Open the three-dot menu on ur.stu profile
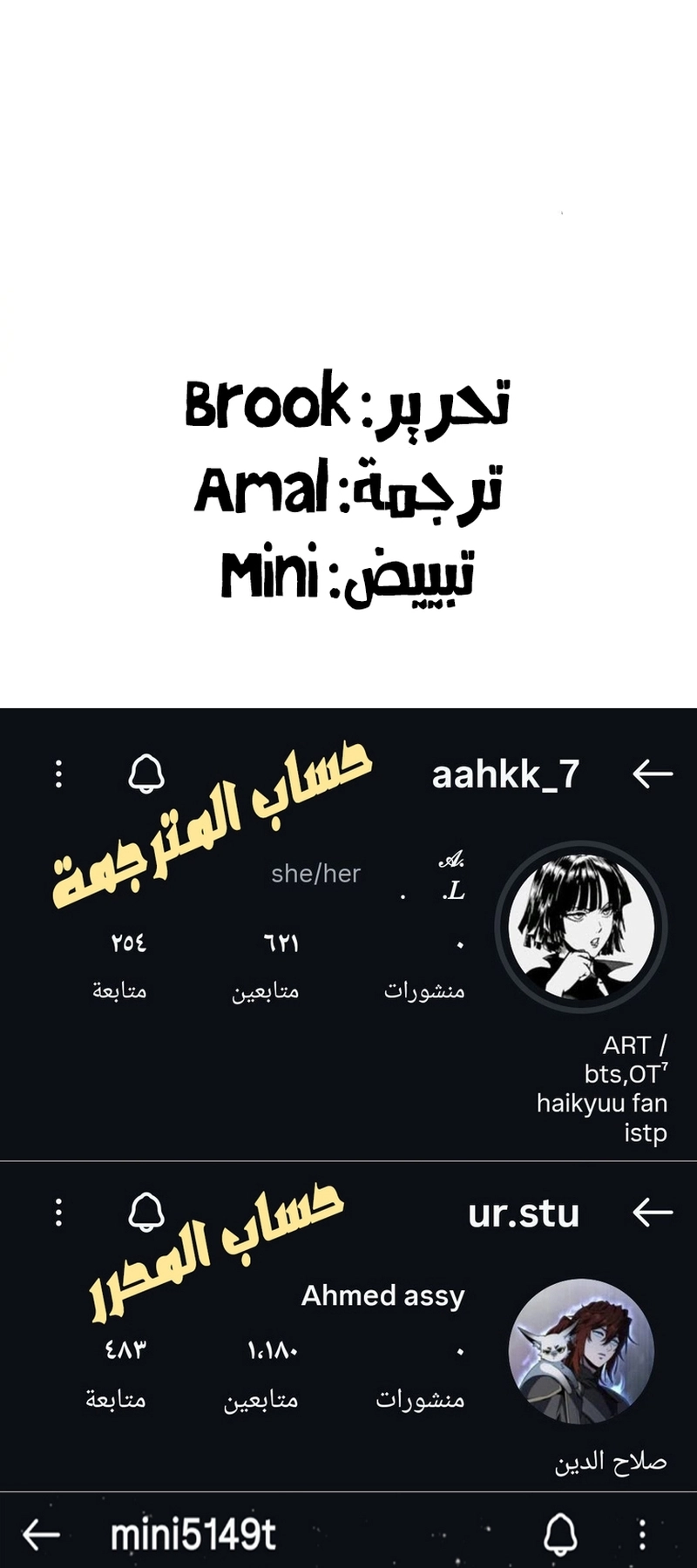697x1568 pixels. pos(57,1210)
